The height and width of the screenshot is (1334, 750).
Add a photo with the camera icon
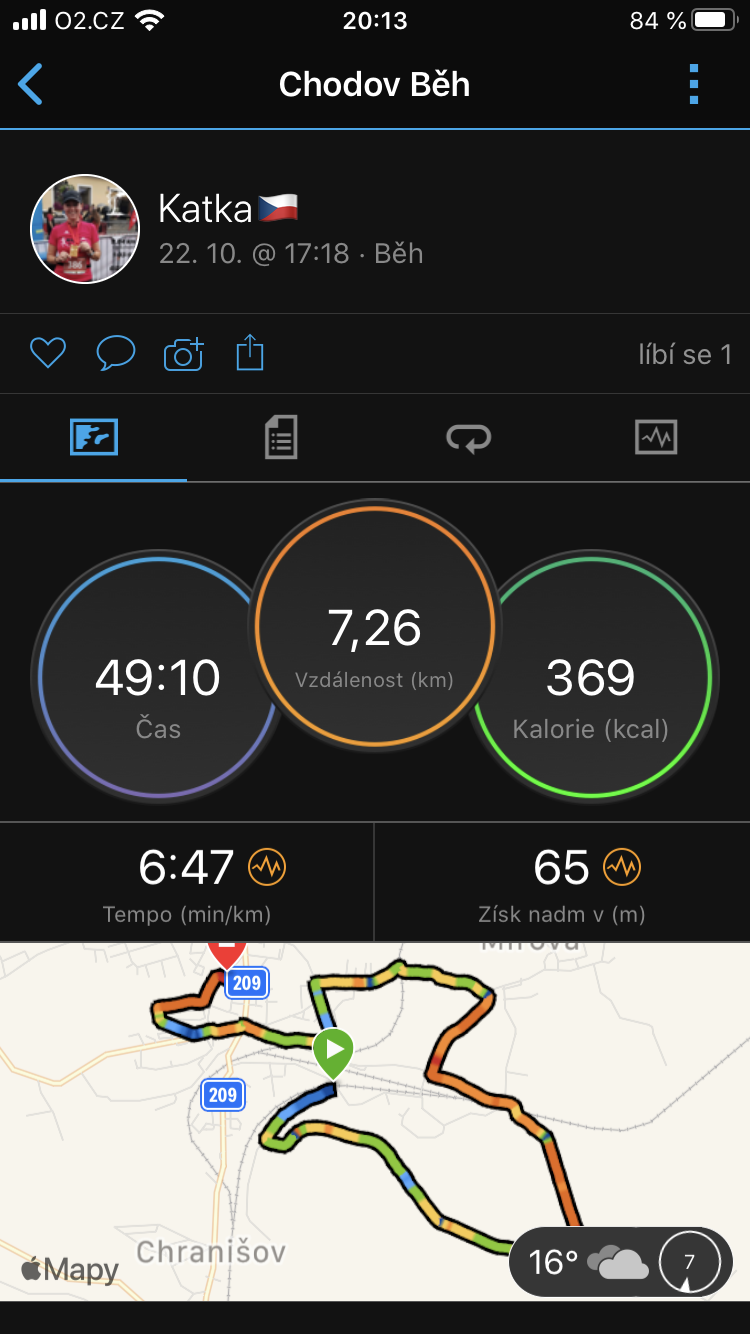coord(183,353)
